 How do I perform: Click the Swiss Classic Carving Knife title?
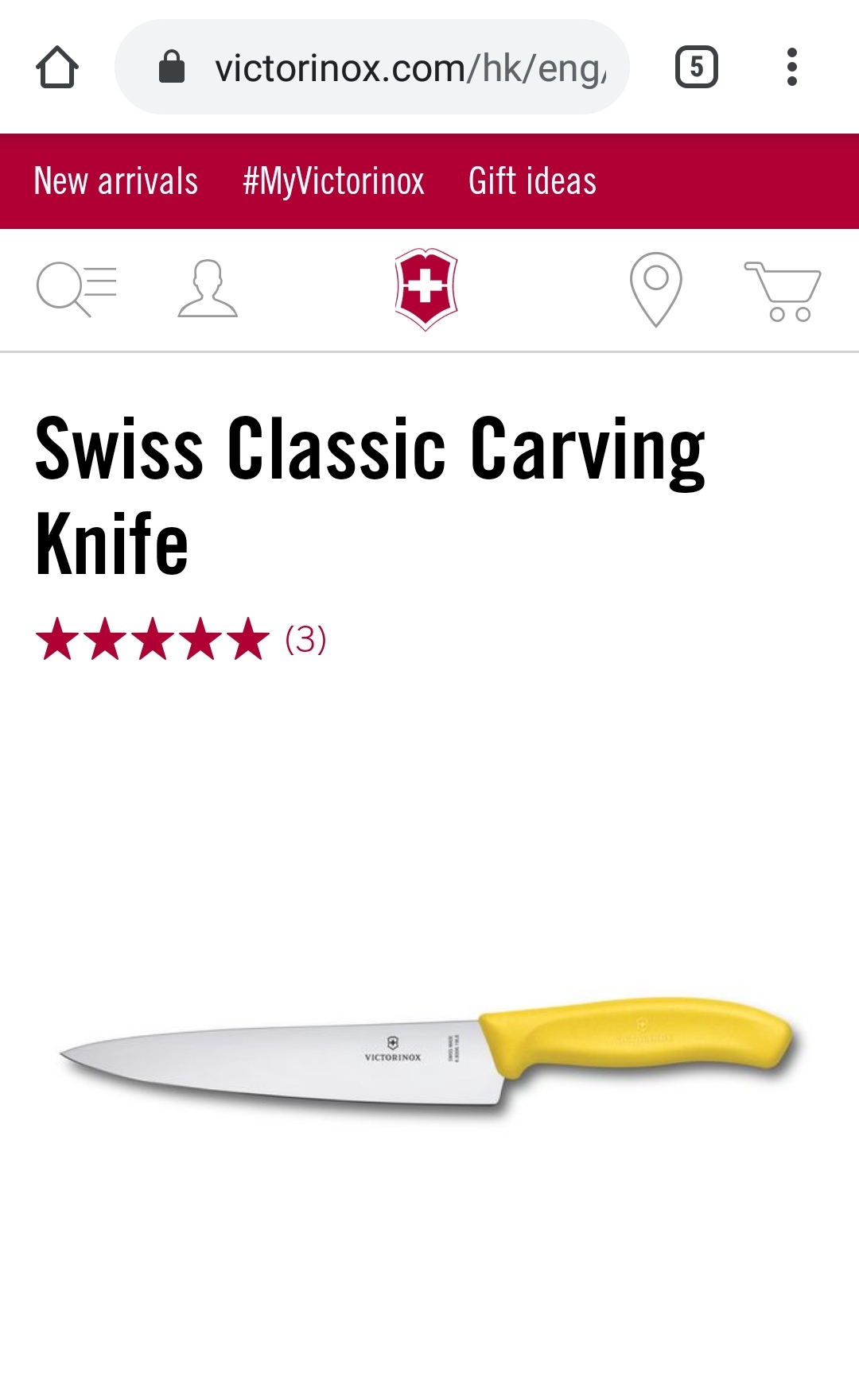[370, 493]
